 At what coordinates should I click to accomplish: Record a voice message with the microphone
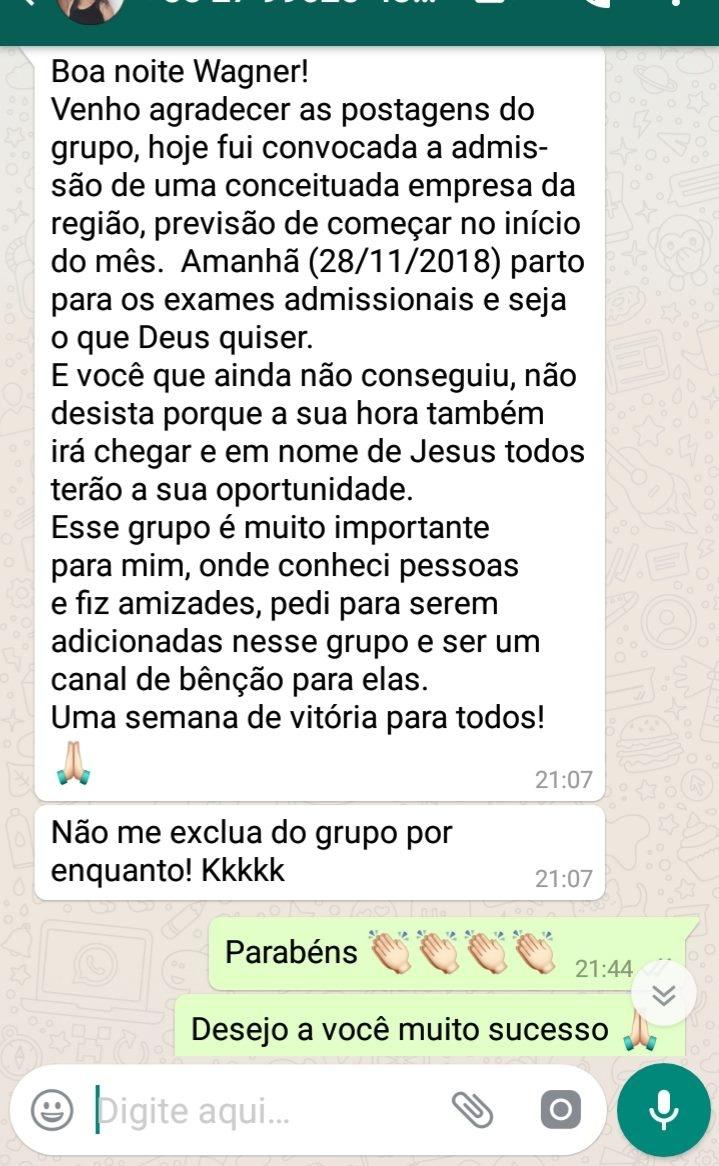click(663, 1110)
